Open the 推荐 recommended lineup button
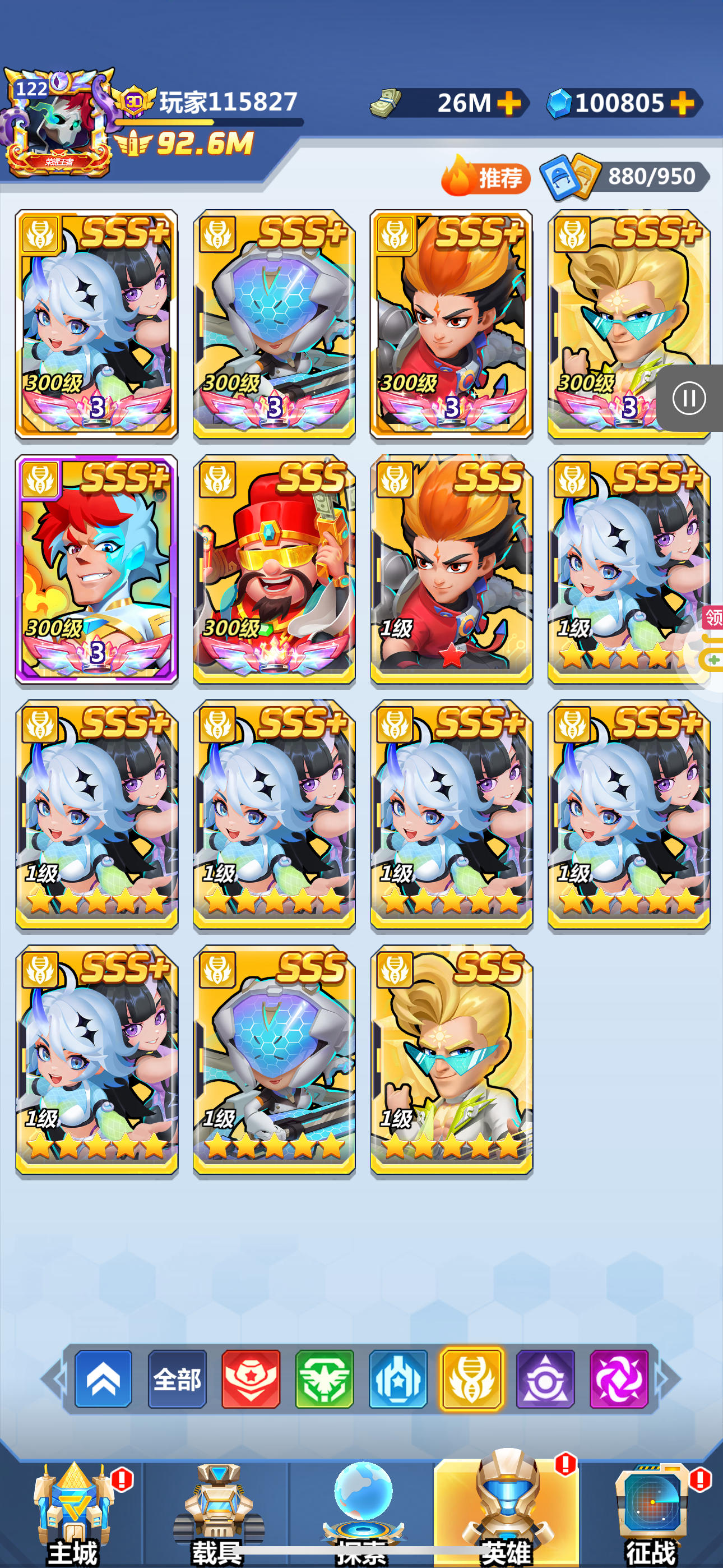Image resolution: width=723 pixels, height=1568 pixels. click(x=486, y=177)
